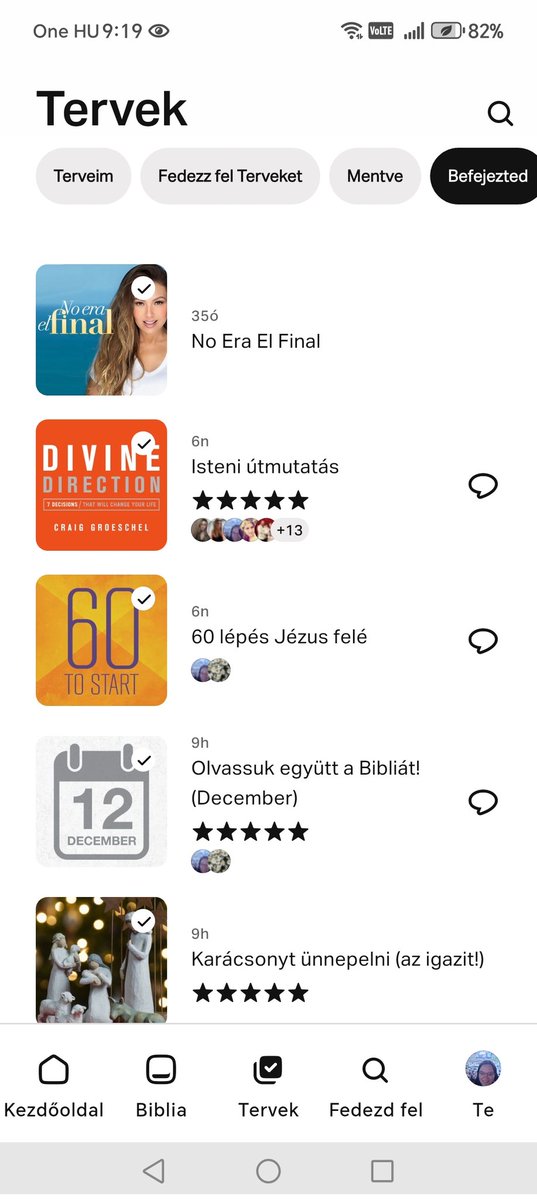Screen dimensions: 537x1200
Task: Go to the Kezdőoldal tab
Action: coord(53,1086)
